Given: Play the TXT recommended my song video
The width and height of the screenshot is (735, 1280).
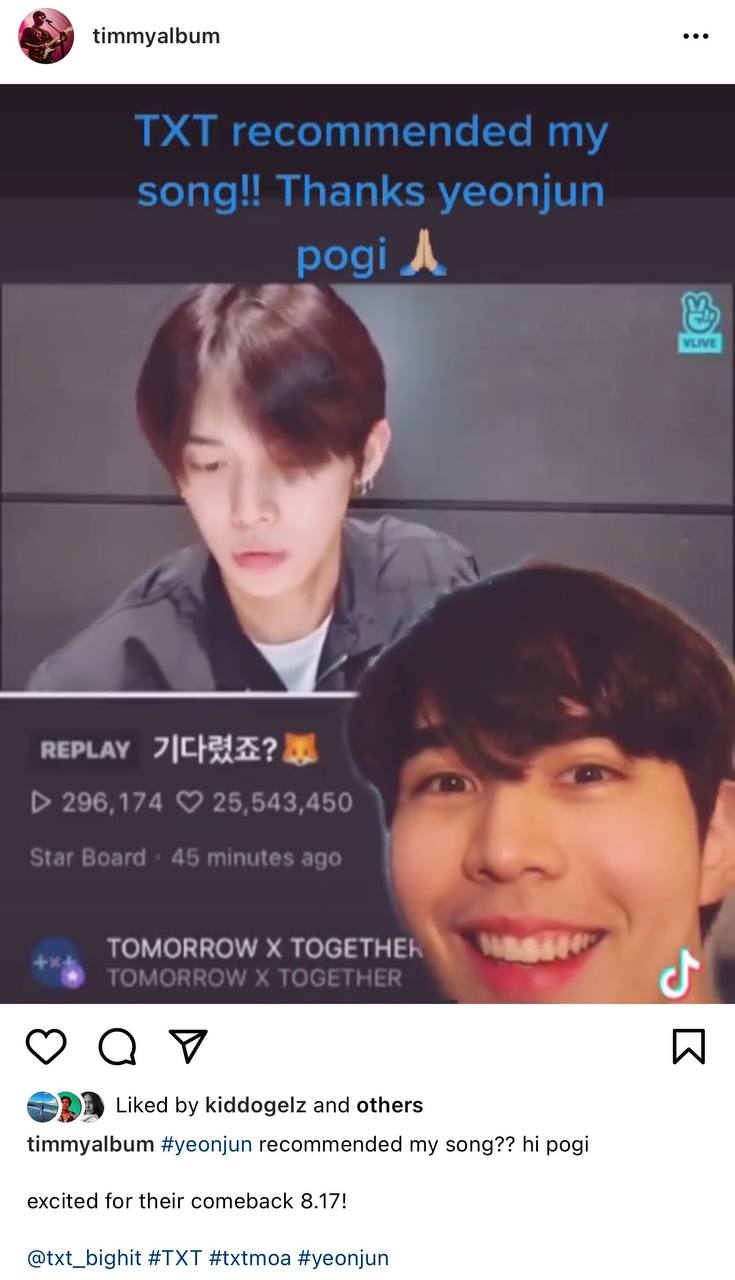Looking at the screenshot, I should coord(367,600).
